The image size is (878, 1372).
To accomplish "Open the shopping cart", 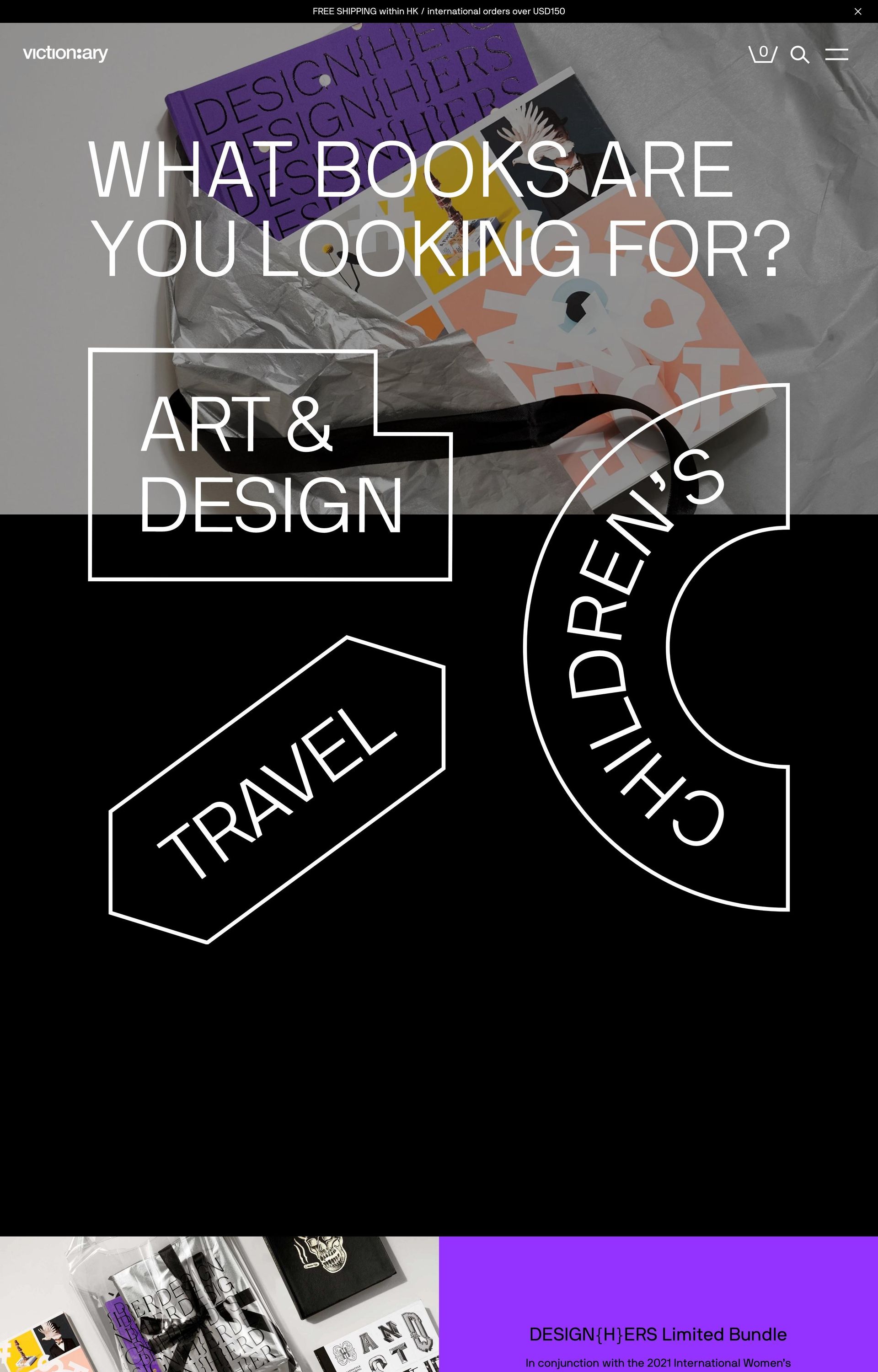I will click(762, 54).
